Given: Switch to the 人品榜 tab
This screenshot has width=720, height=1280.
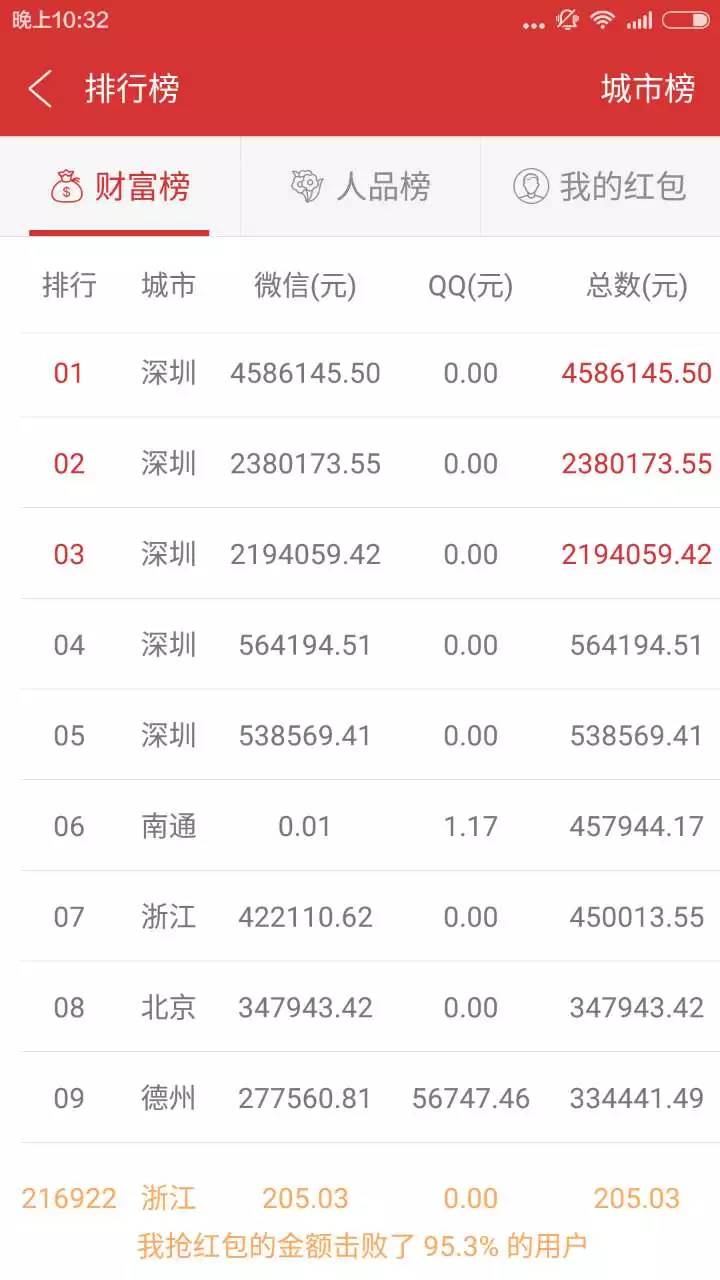Looking at the screenshot, I should point(360,187).
